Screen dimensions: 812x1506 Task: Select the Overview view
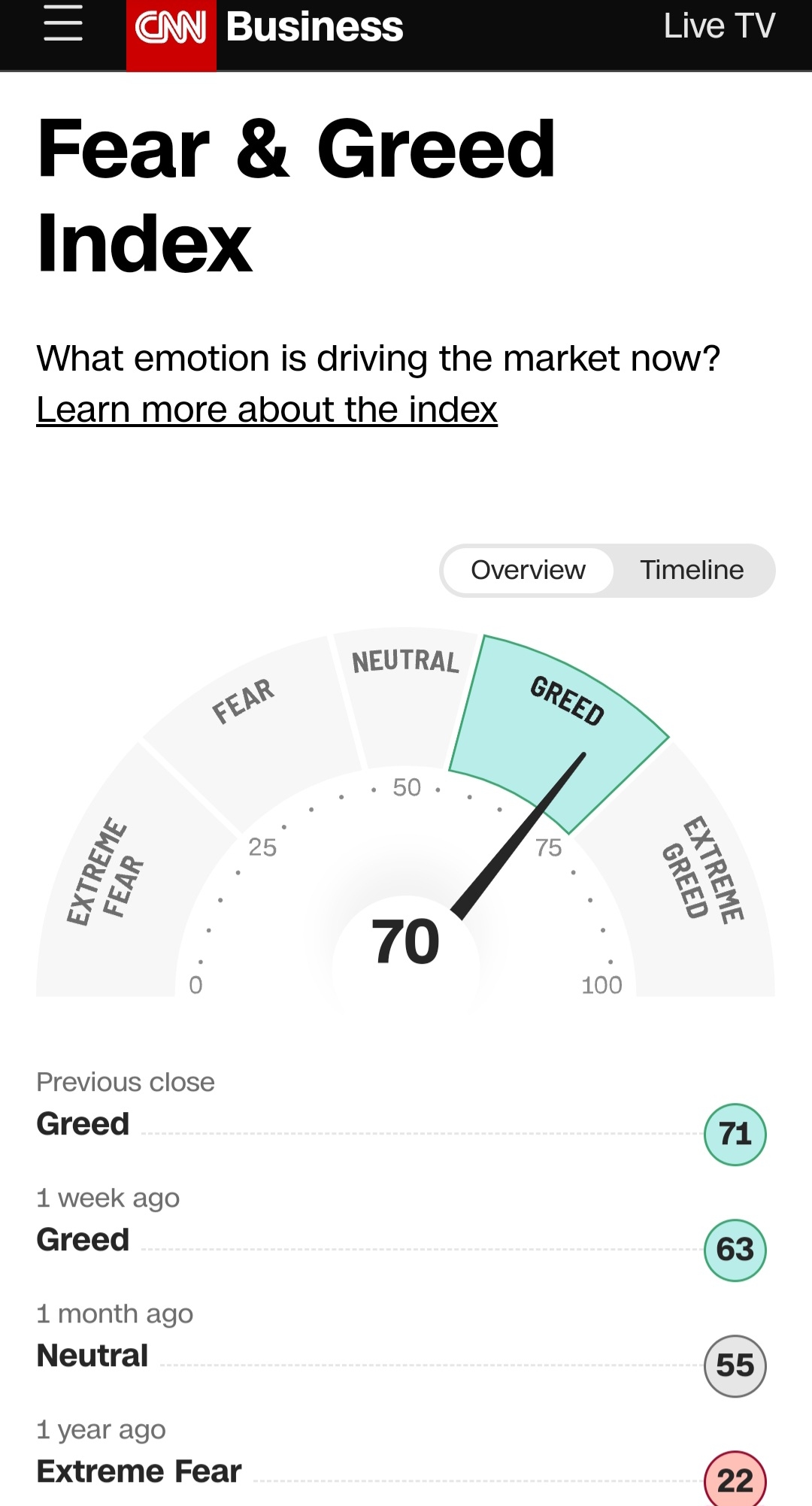click(x=528, y=570)
